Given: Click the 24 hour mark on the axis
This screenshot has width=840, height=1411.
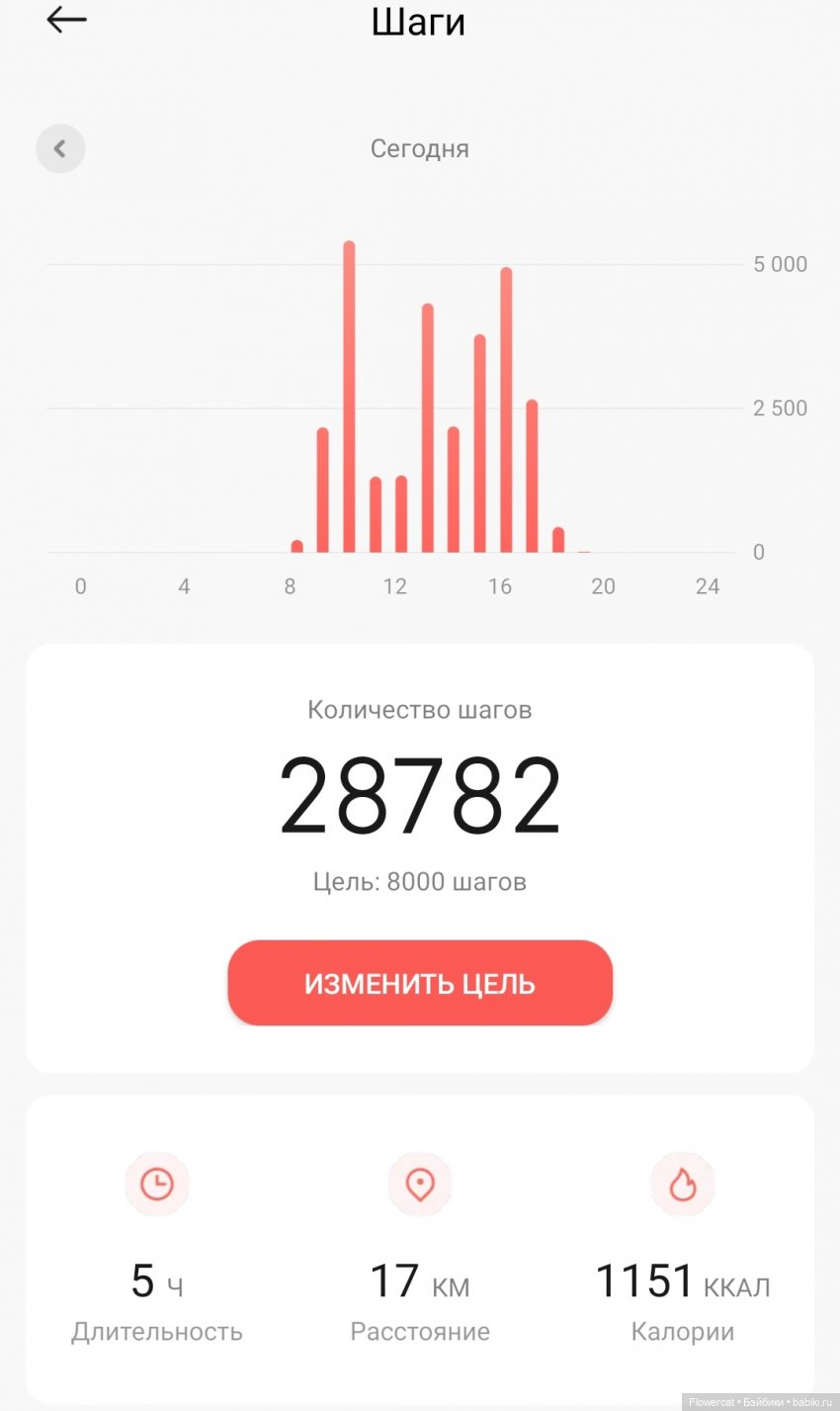Looking at the screenshot, I should coord(707,585).
